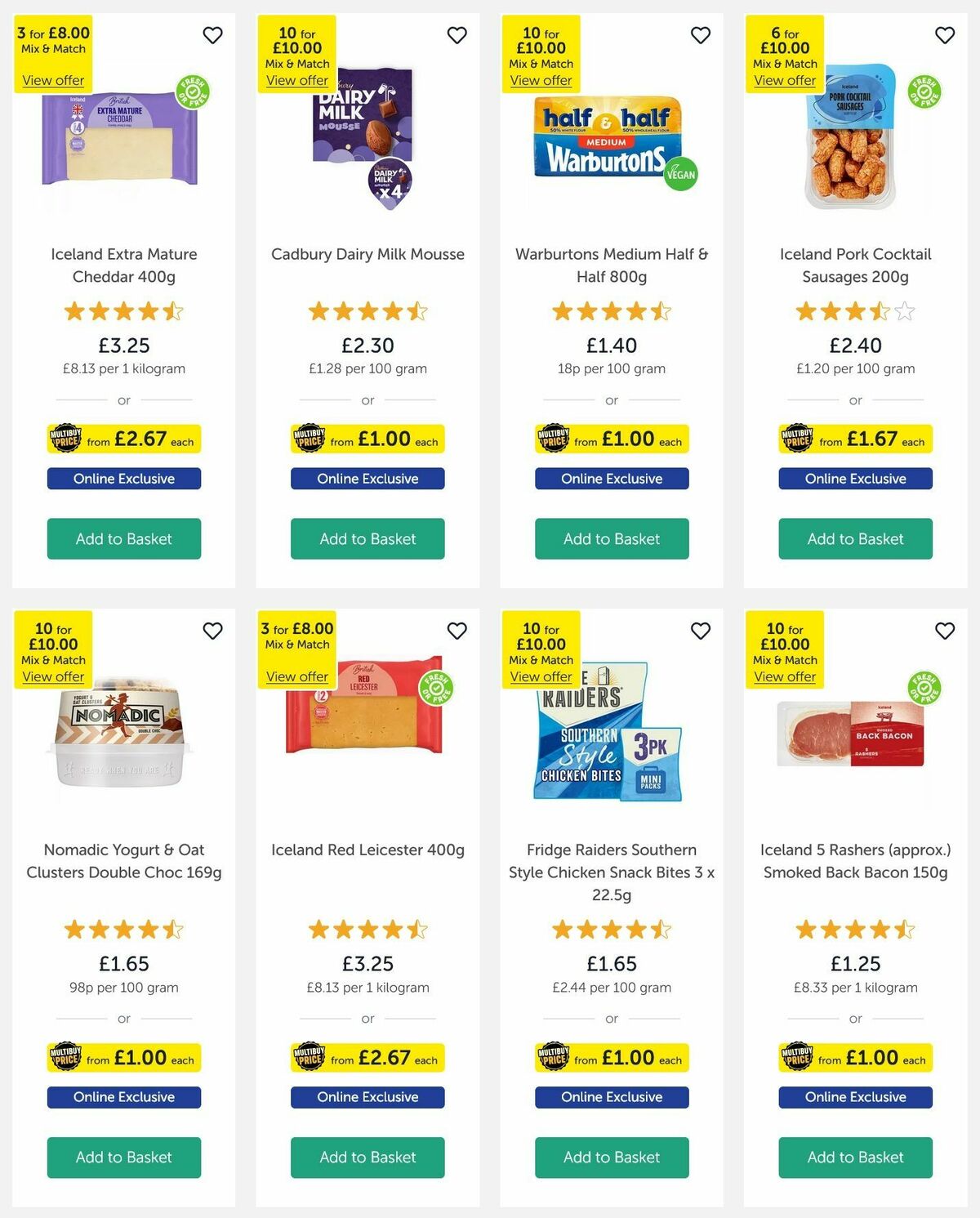Click the heart icon on Iceland Smoked Back Bacon
Screen dimensions: 980x1218
coord(943,631)
